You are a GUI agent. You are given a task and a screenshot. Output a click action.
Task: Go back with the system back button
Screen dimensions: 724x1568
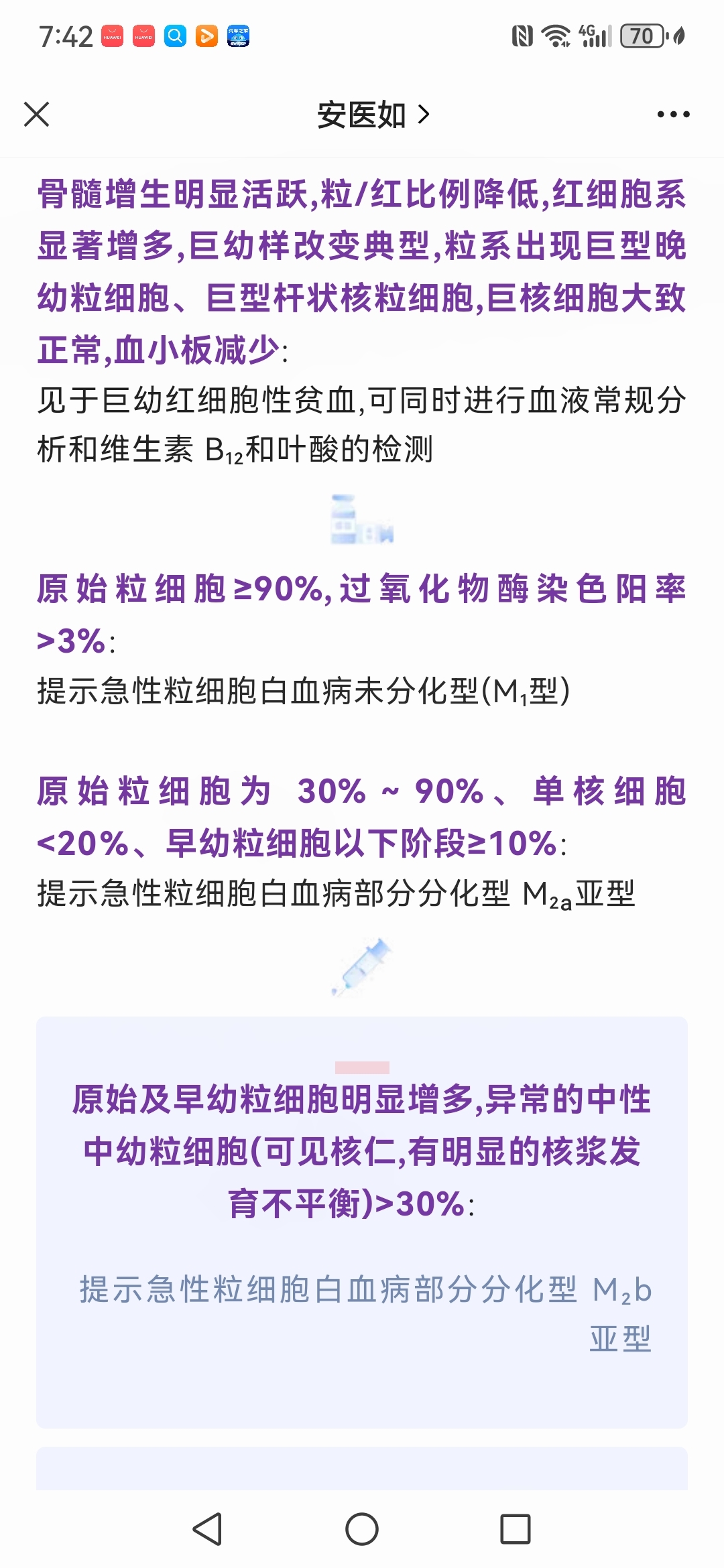click(207, 1529)
